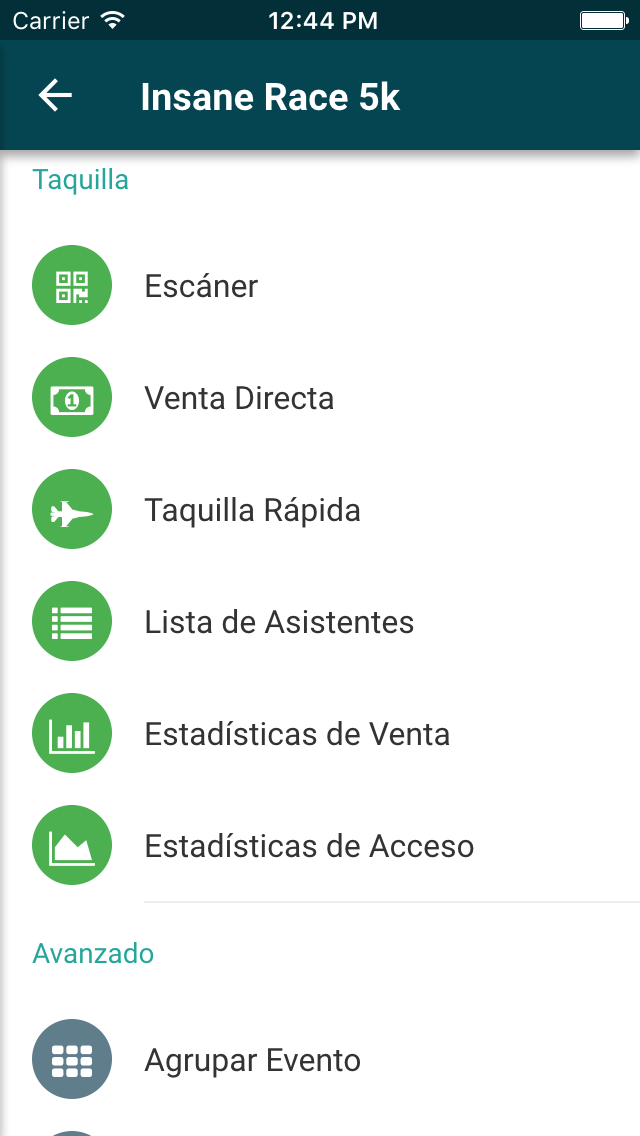Select Venta Directa
Screen dimensions: 640x1136
point(239,399)
